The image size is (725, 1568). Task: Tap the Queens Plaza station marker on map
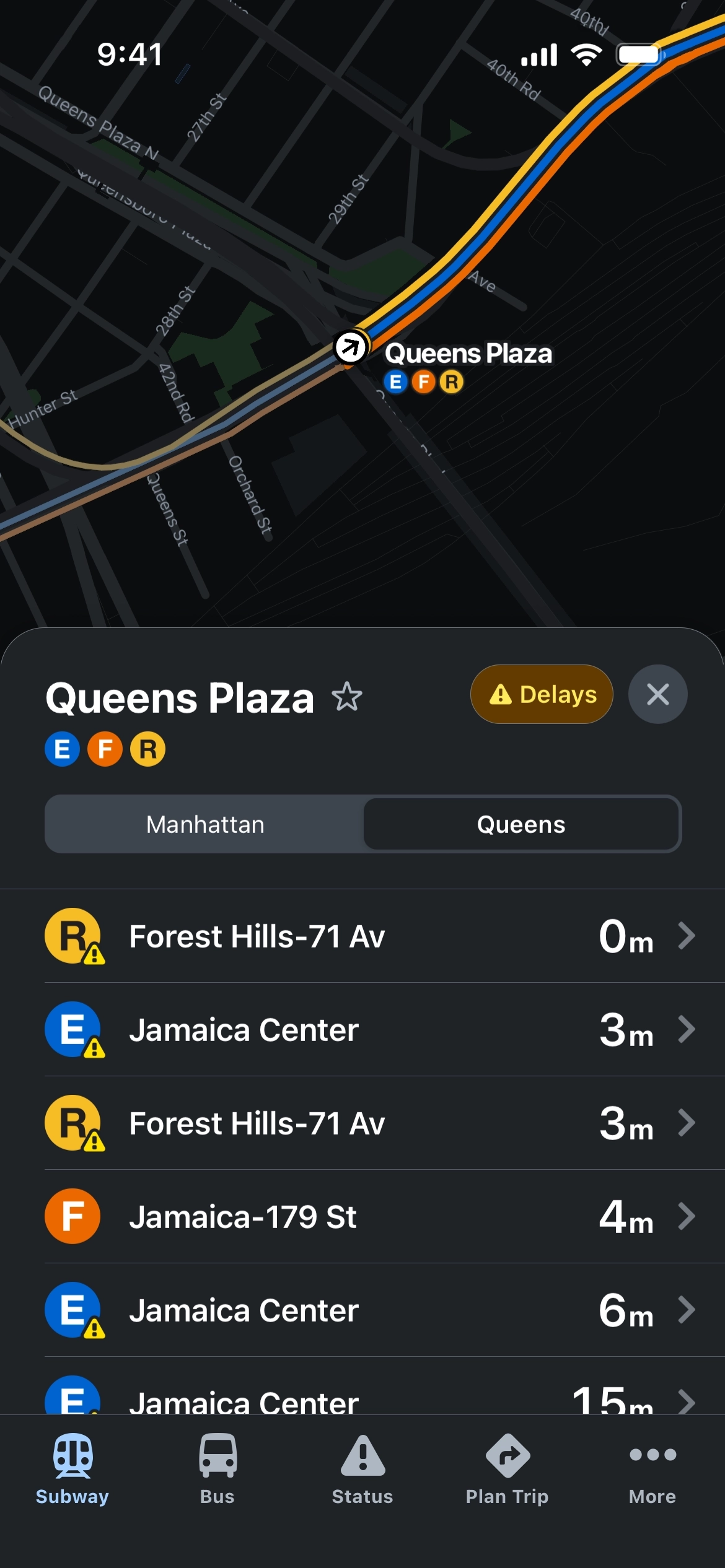(351, 347)
